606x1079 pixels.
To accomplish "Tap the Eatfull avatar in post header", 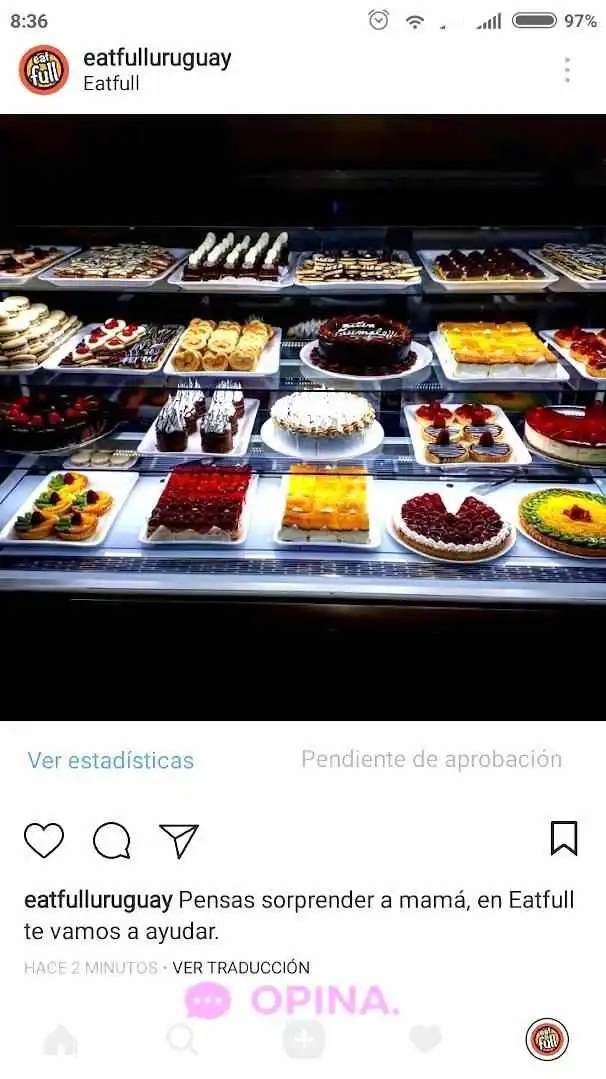I will (44, 70).
